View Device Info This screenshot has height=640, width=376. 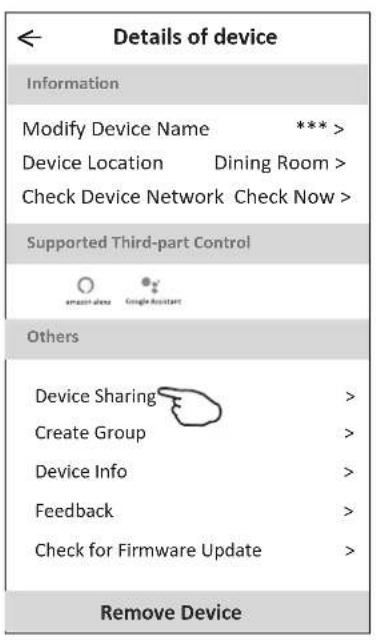pos(187,472)
